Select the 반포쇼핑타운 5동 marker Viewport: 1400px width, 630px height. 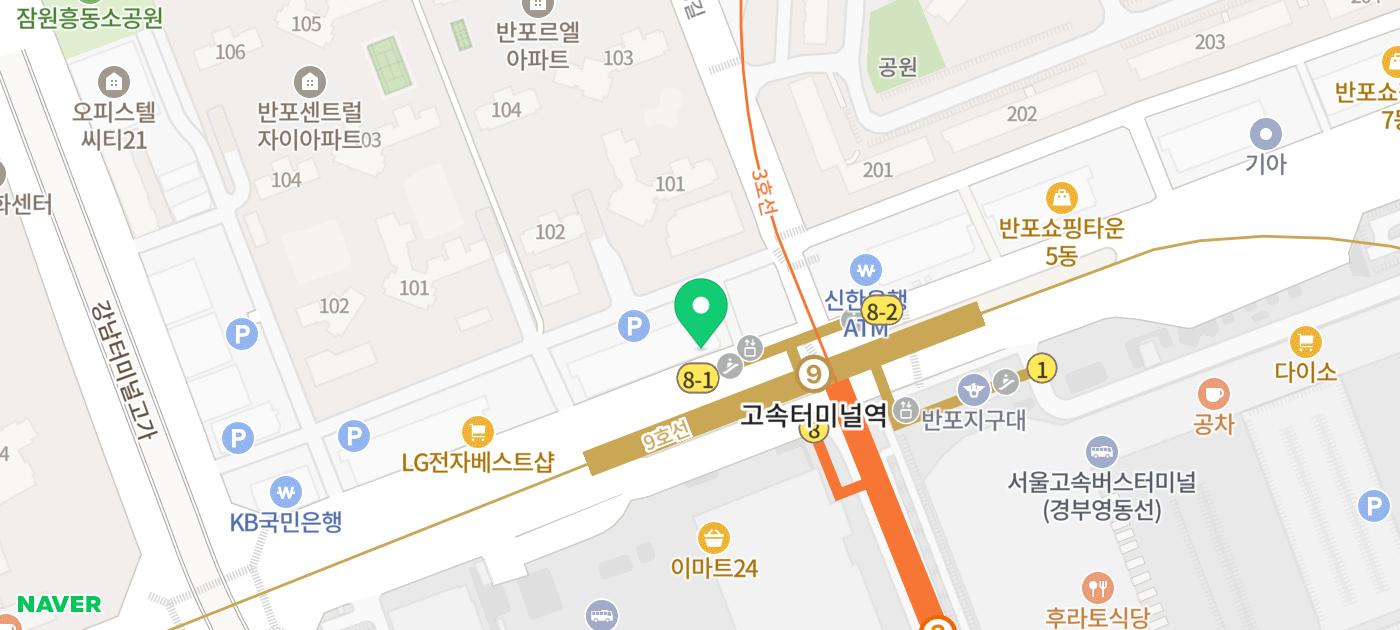[x=1060, y=198]
